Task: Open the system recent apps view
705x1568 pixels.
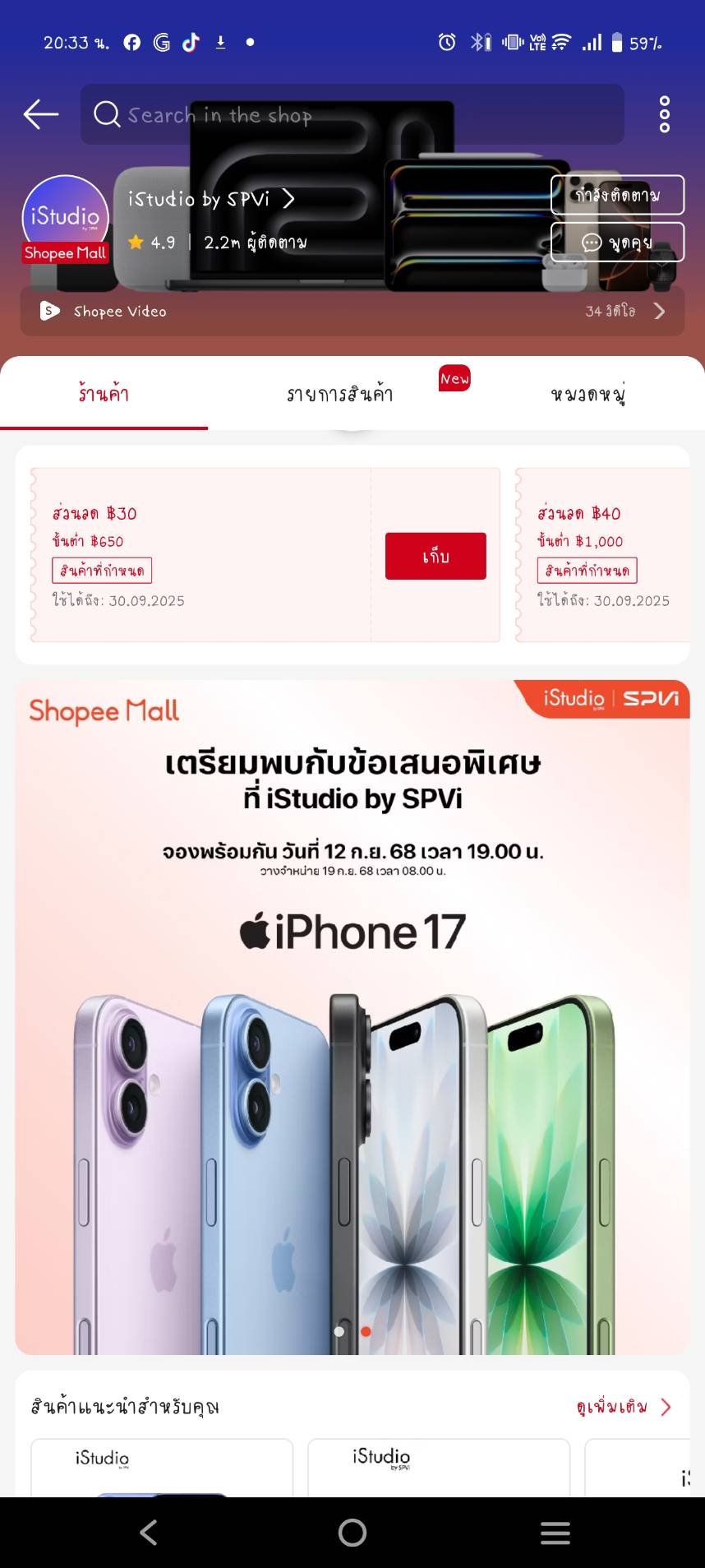Action: [x=555, y=1533]
